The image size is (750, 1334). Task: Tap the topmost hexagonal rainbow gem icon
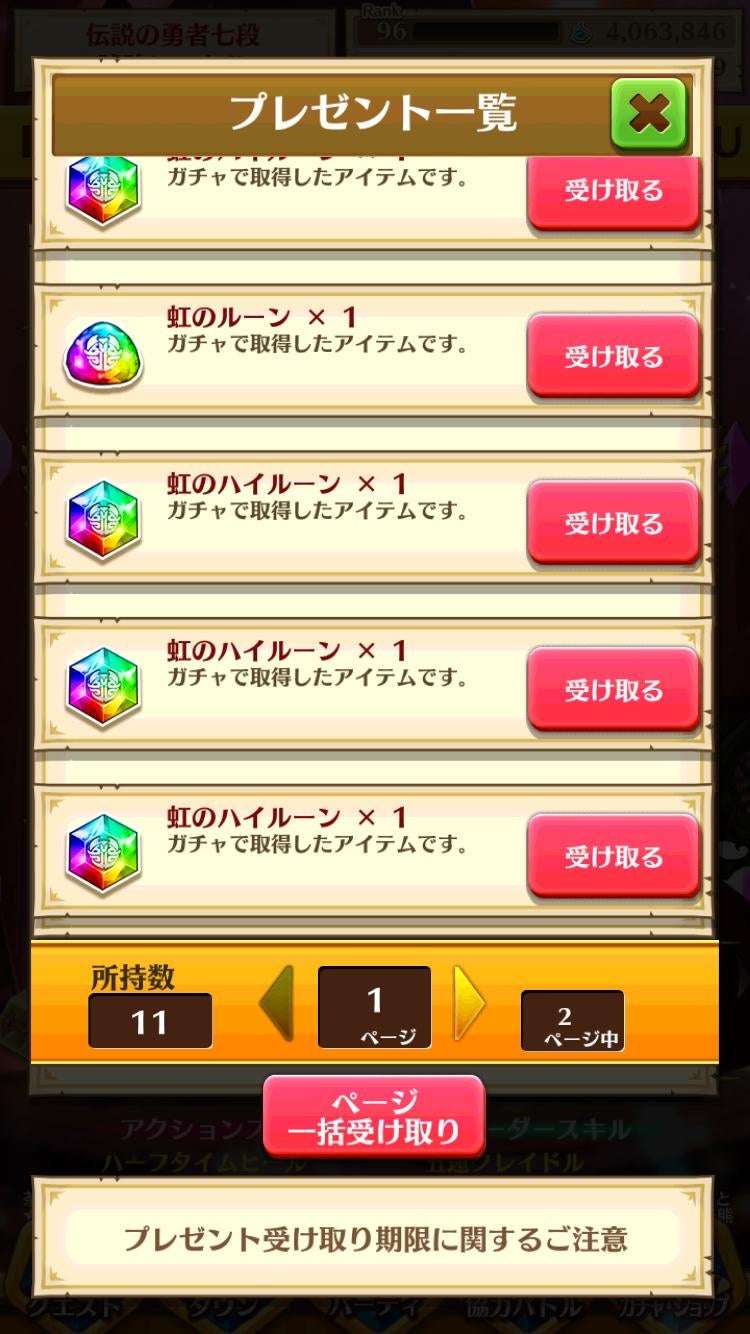101,190
